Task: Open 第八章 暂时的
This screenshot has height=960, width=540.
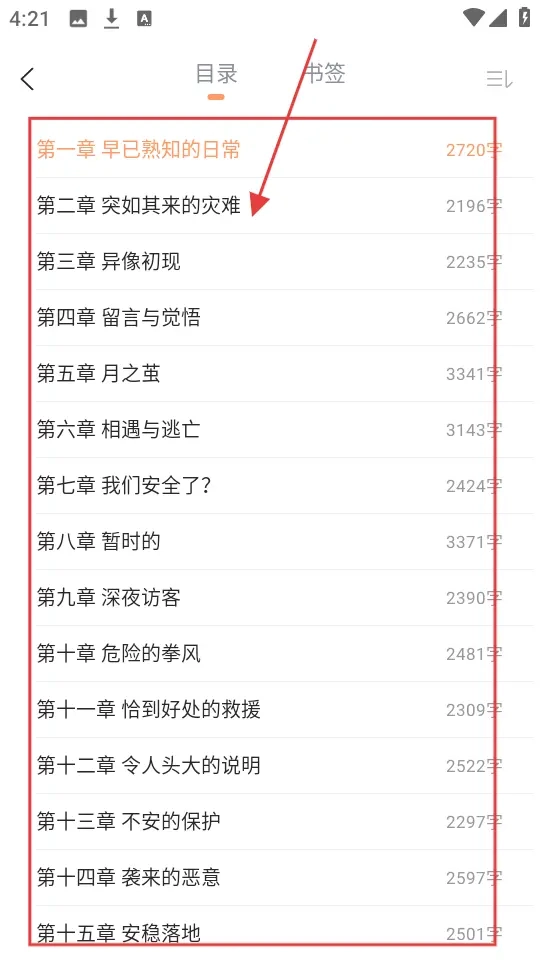Action: 270,542
